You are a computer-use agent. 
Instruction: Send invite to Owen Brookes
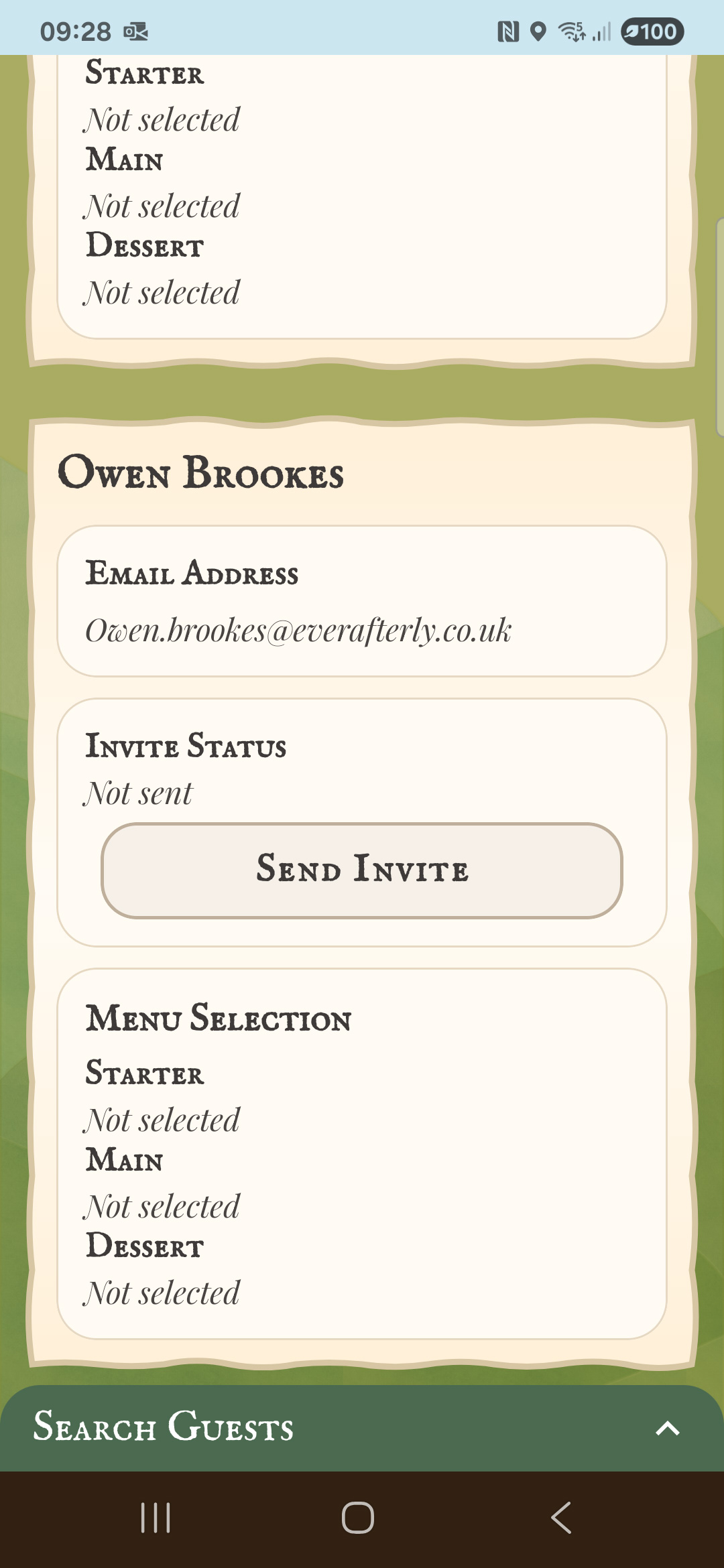[x=362, y=870]
